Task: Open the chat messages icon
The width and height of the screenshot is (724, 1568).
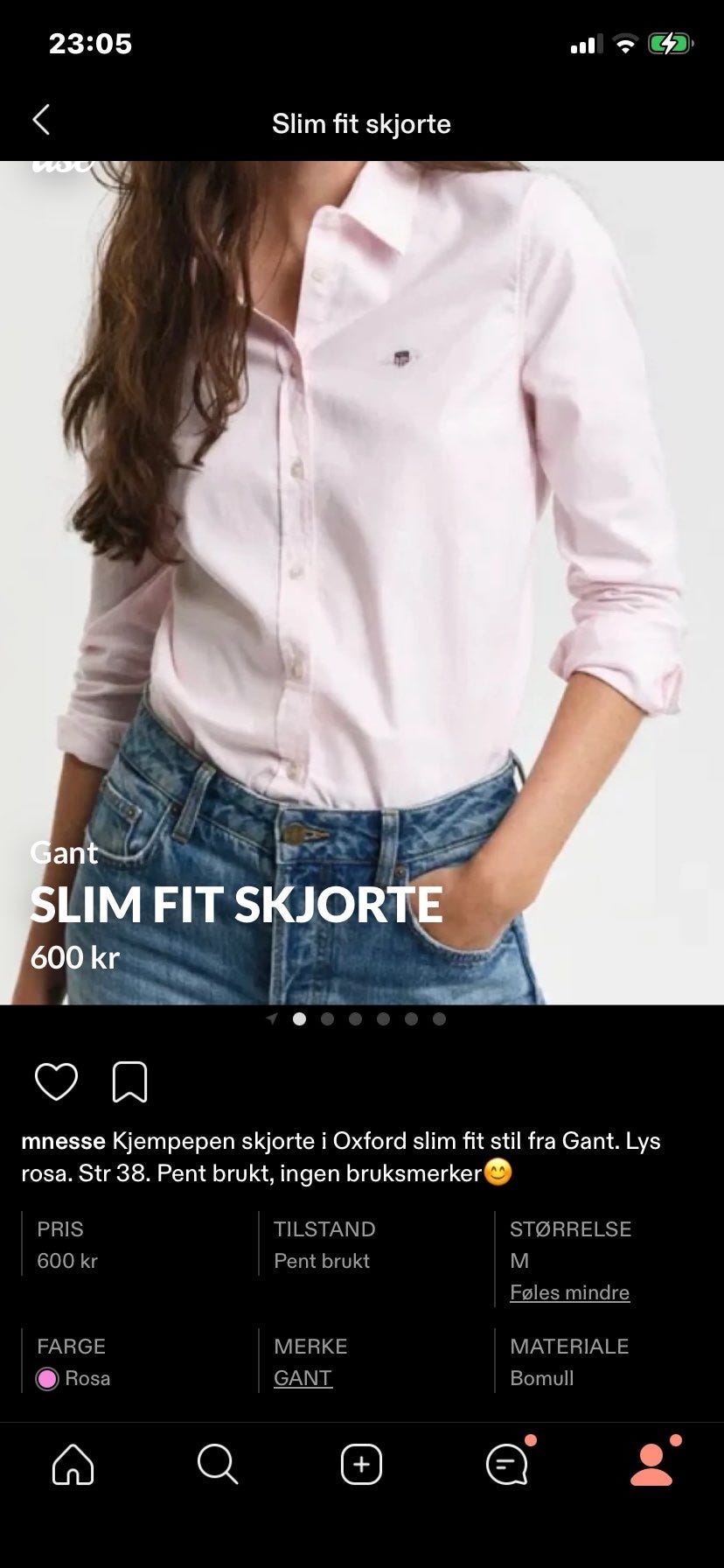Action: 506,1466
